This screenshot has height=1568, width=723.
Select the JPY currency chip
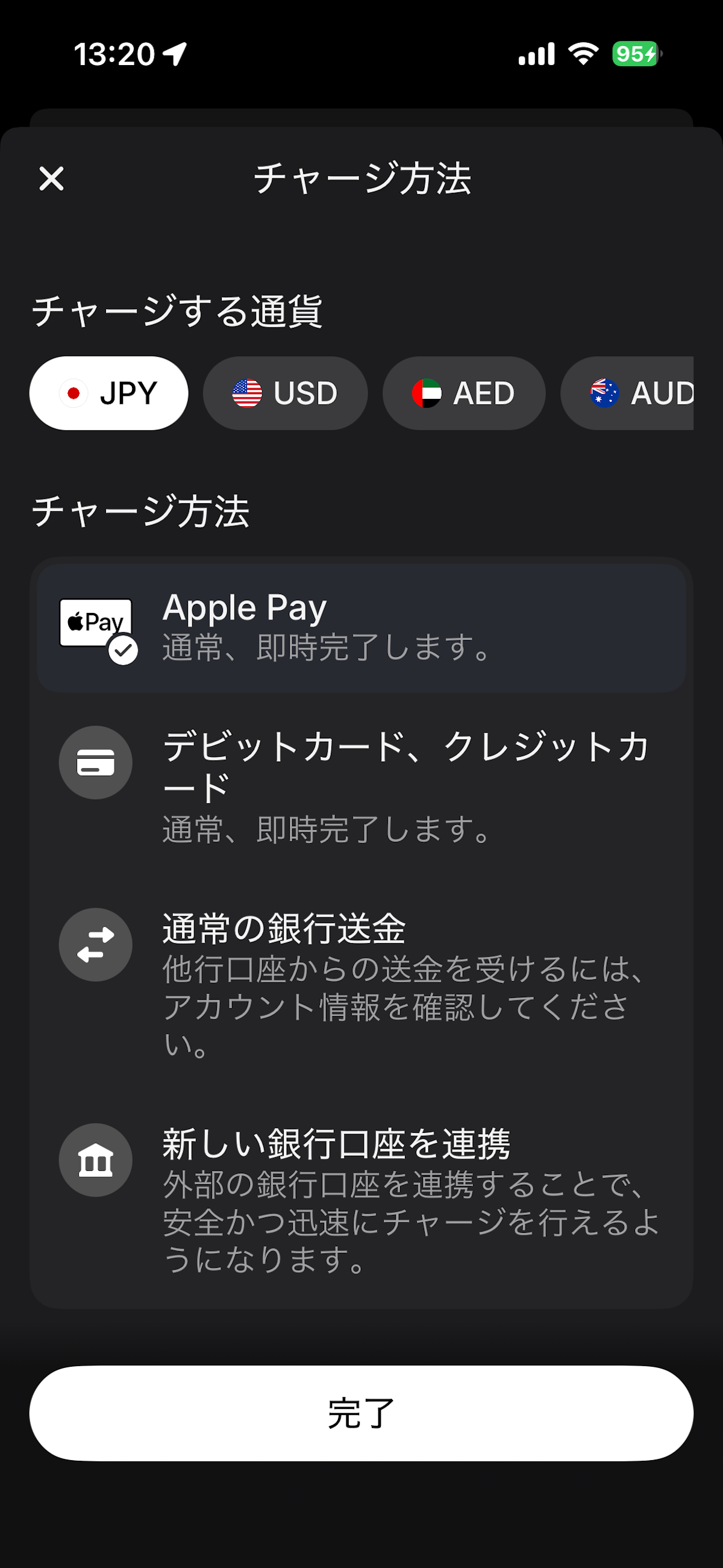[x=109, y=394]
